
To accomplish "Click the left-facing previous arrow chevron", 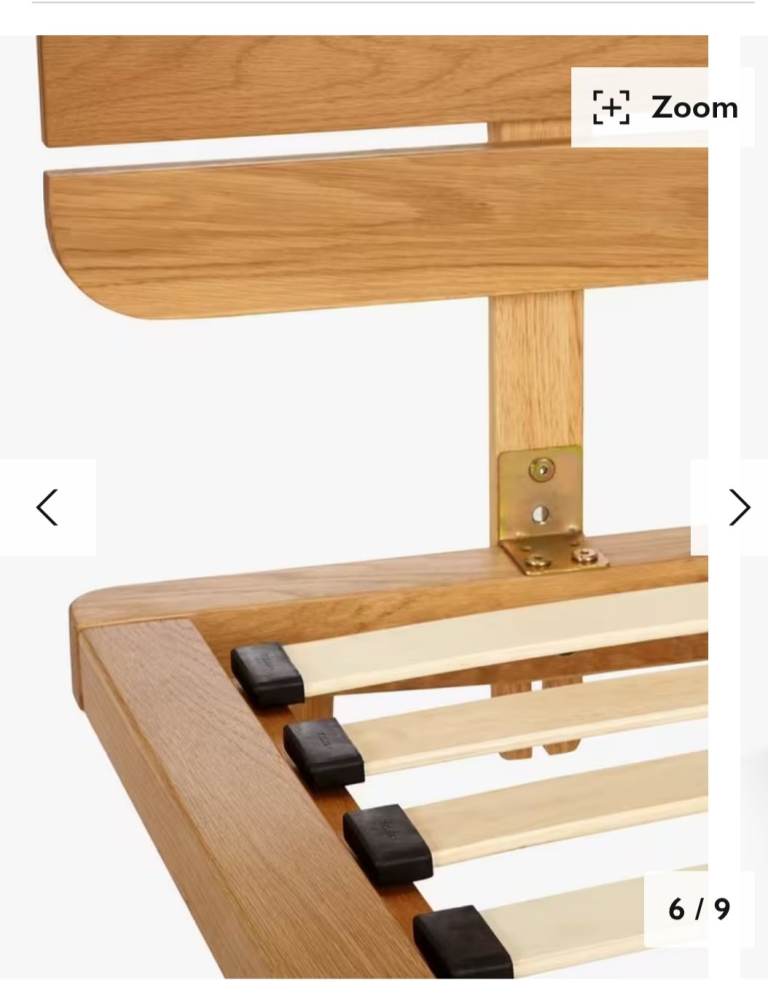I will click(x=47, y=507).
